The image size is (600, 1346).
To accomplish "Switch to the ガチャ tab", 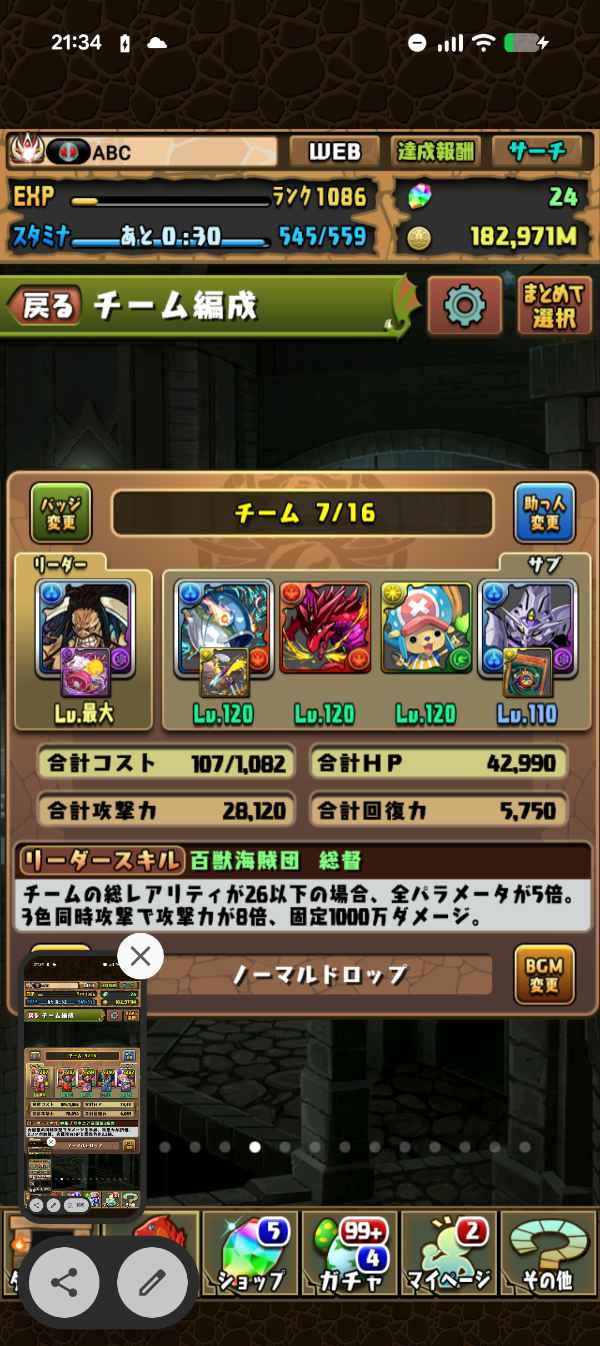I will (x=349, y=1254).
